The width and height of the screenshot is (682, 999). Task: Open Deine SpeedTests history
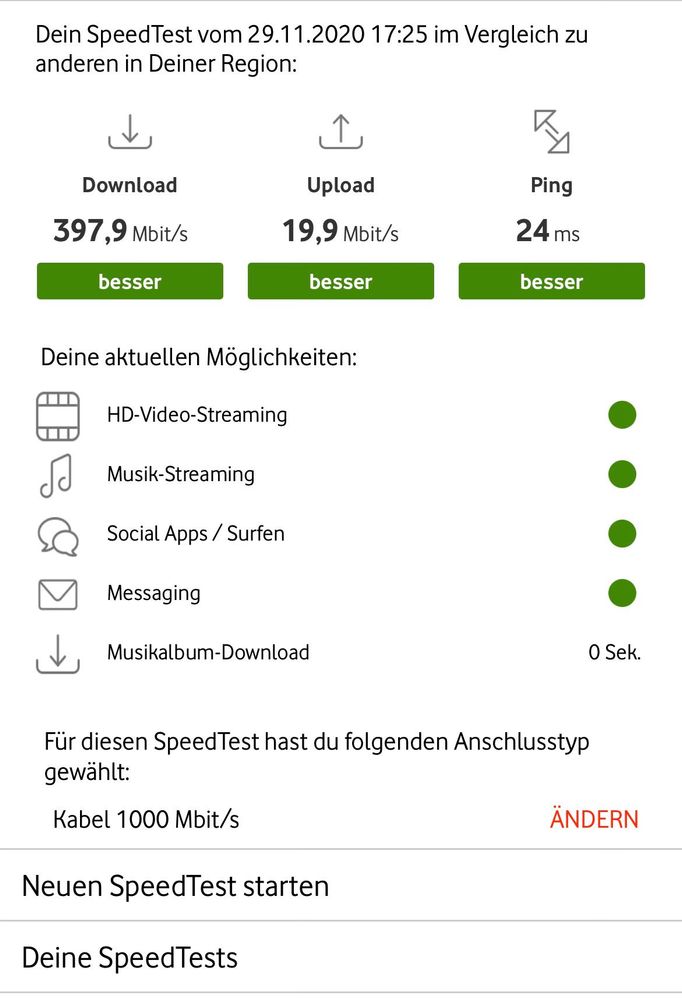click(130, 958)
